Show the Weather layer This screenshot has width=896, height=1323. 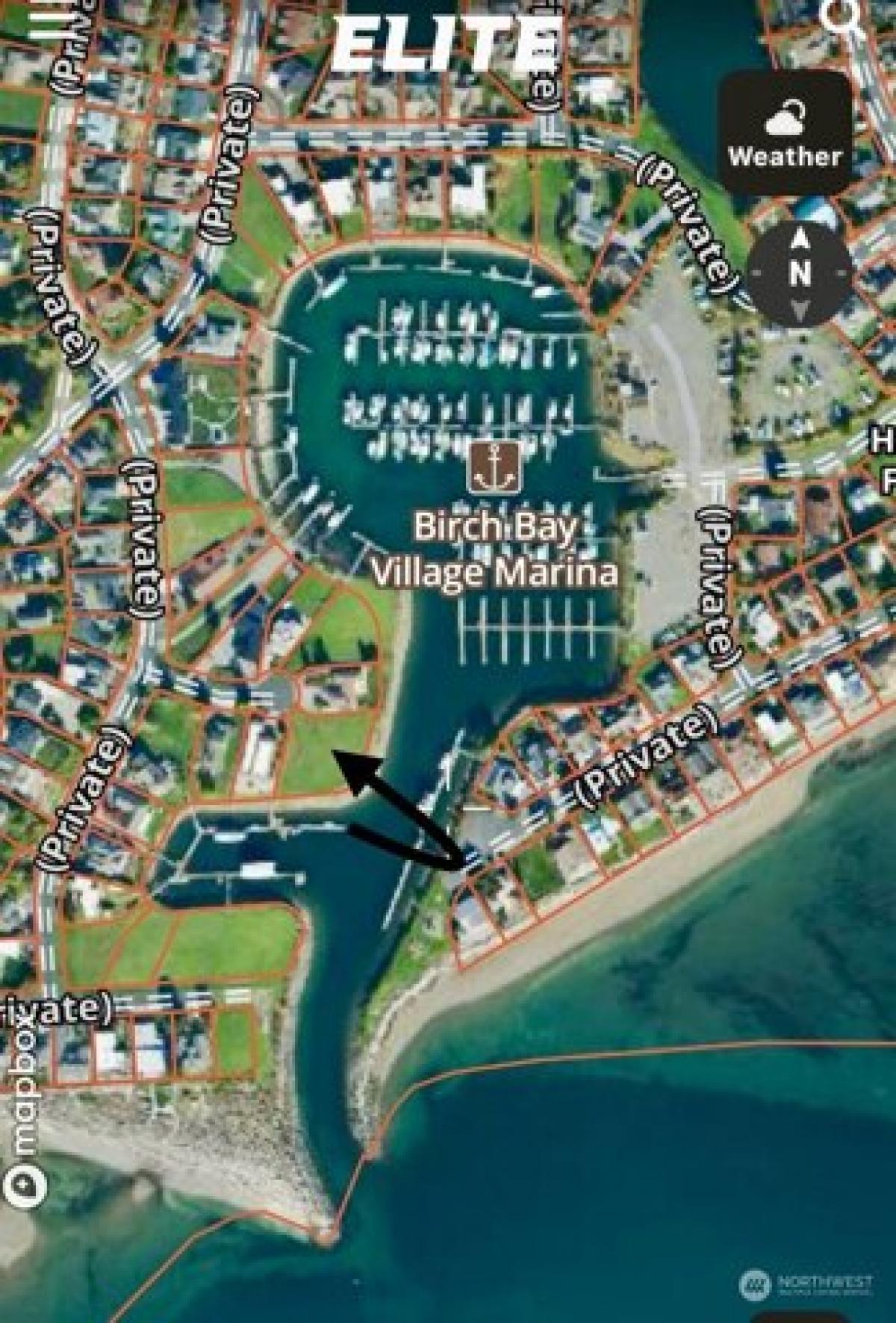click(785, 133)
